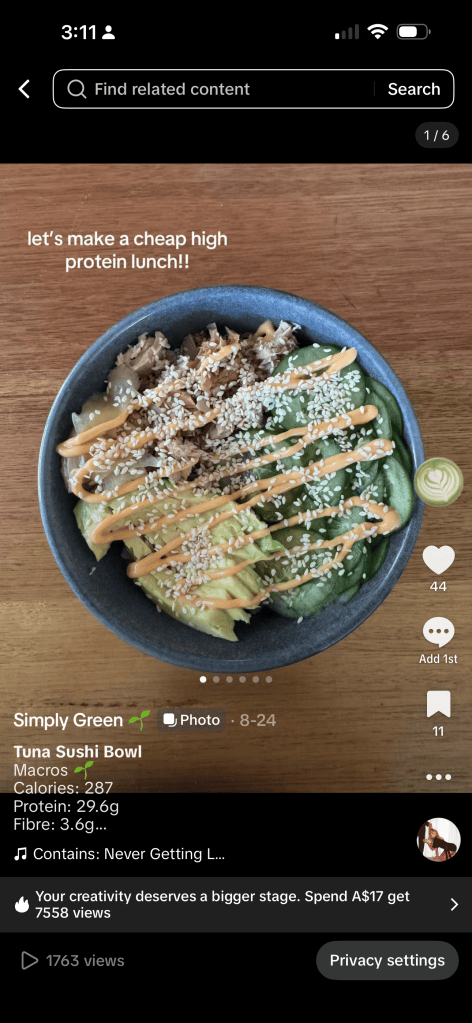Open the round sound disc thumbnail
The height and width of the screenshot is (1023, 472).
tap(439, 840)
